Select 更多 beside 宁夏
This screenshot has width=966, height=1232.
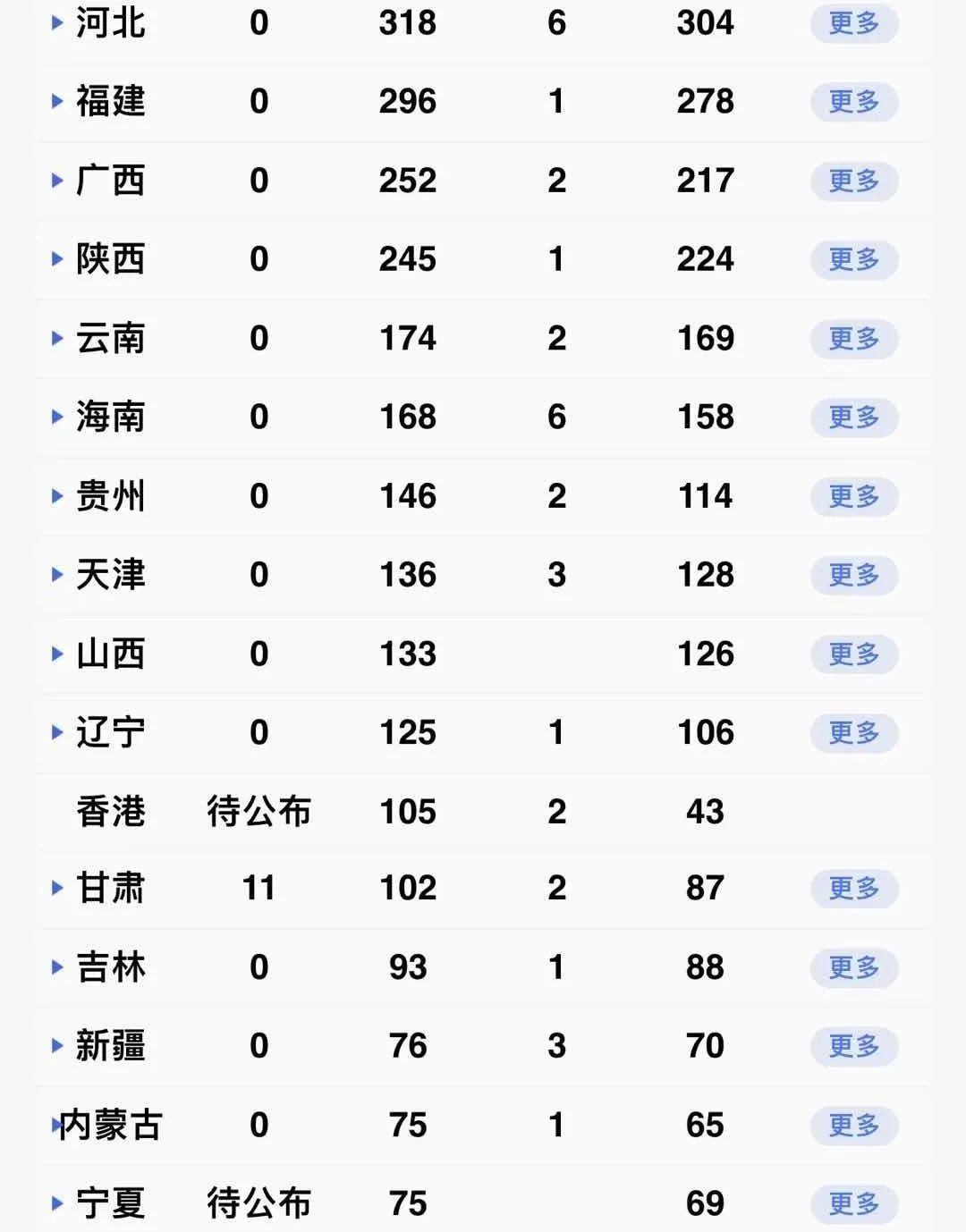click(853, 1203)
